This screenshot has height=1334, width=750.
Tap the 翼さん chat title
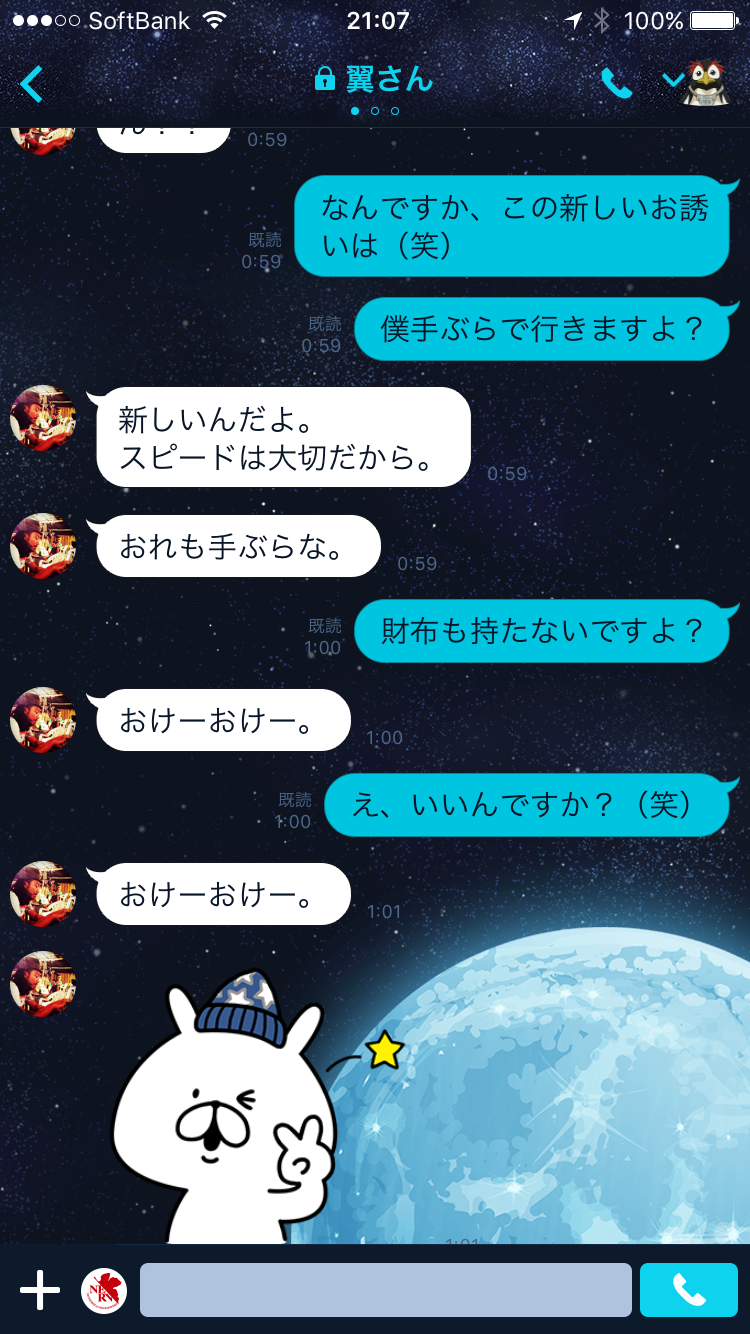pyautogui.click(x=375, y=80)
